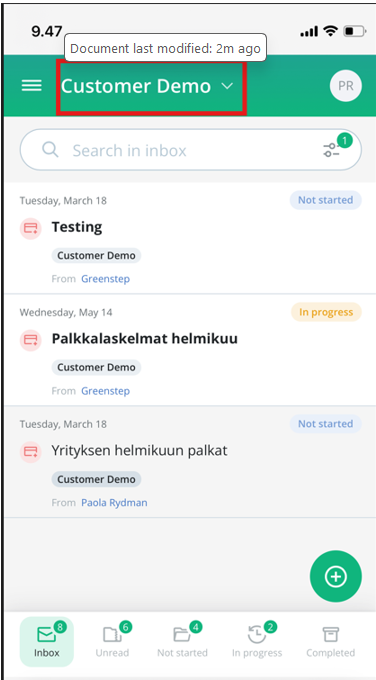Open Yrityksen helmikuun palkat task

(x=191, y=462)
